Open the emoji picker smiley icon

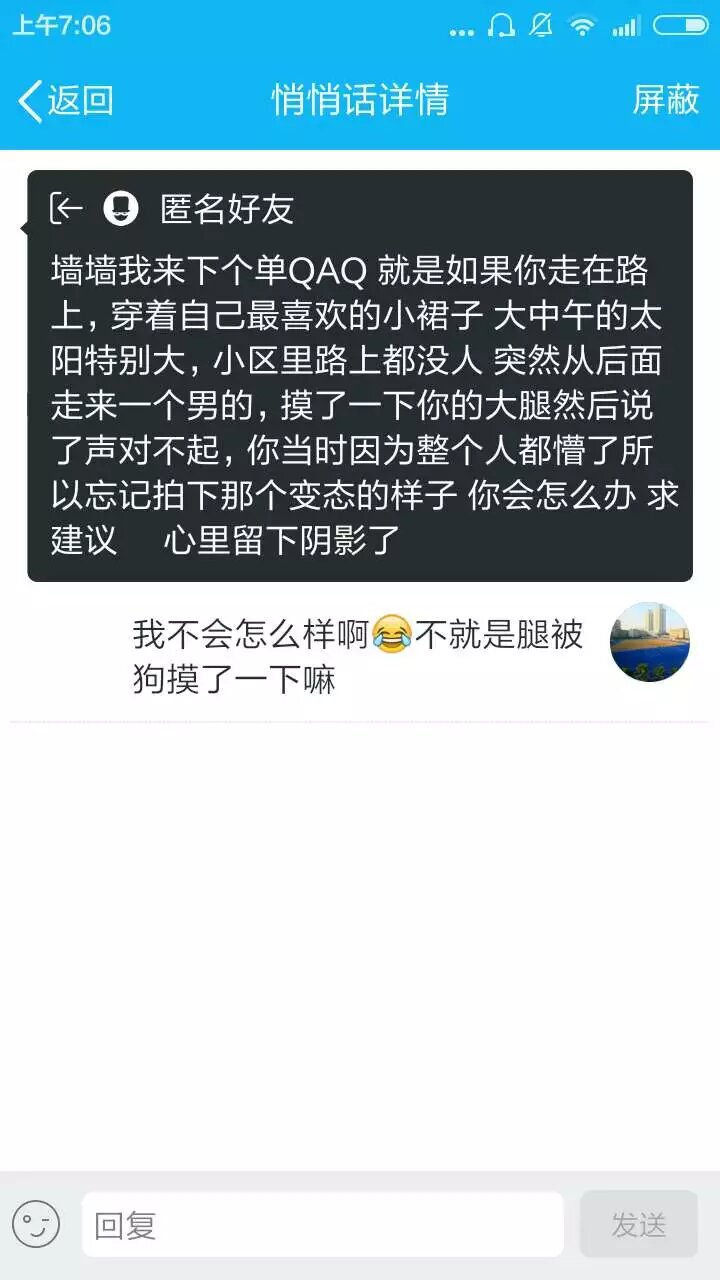tap(36, 1224)
